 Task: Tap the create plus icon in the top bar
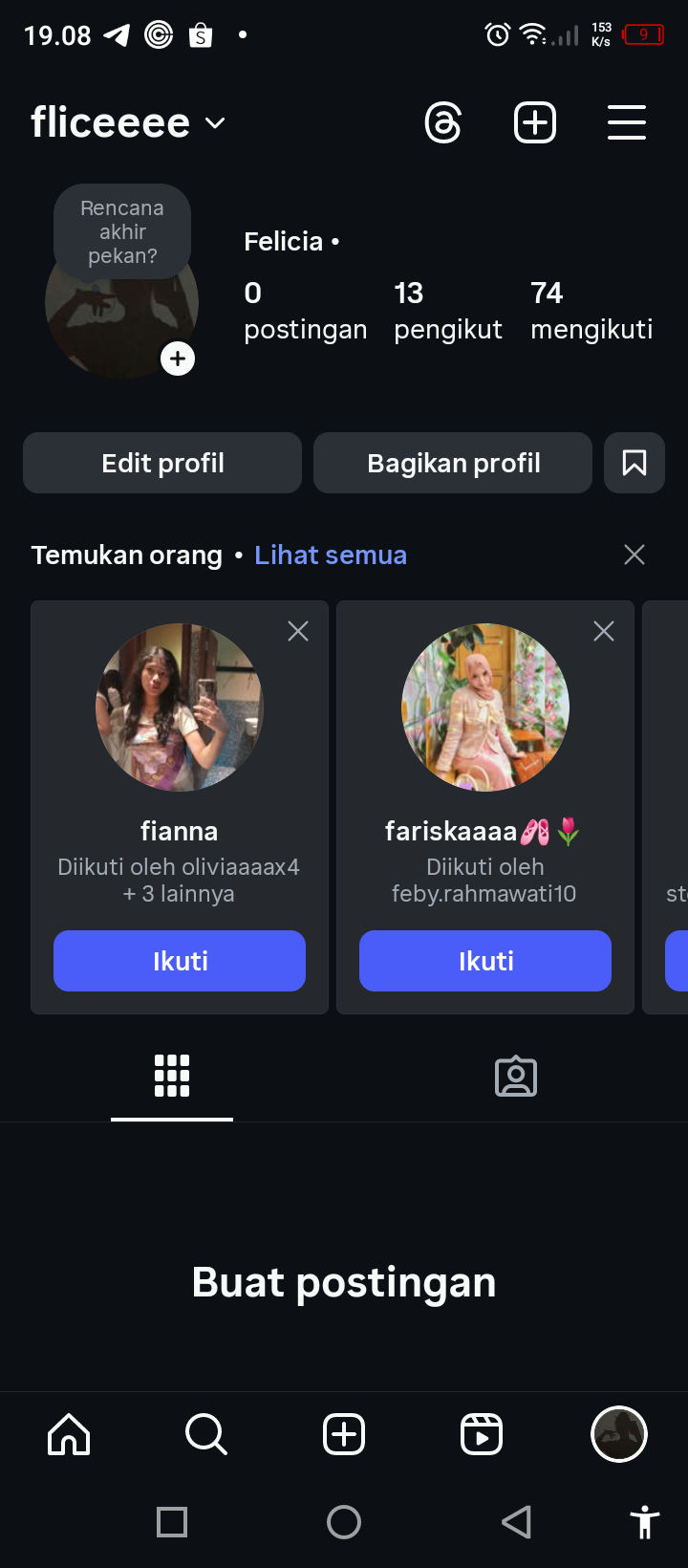click(x=535, y=123)
